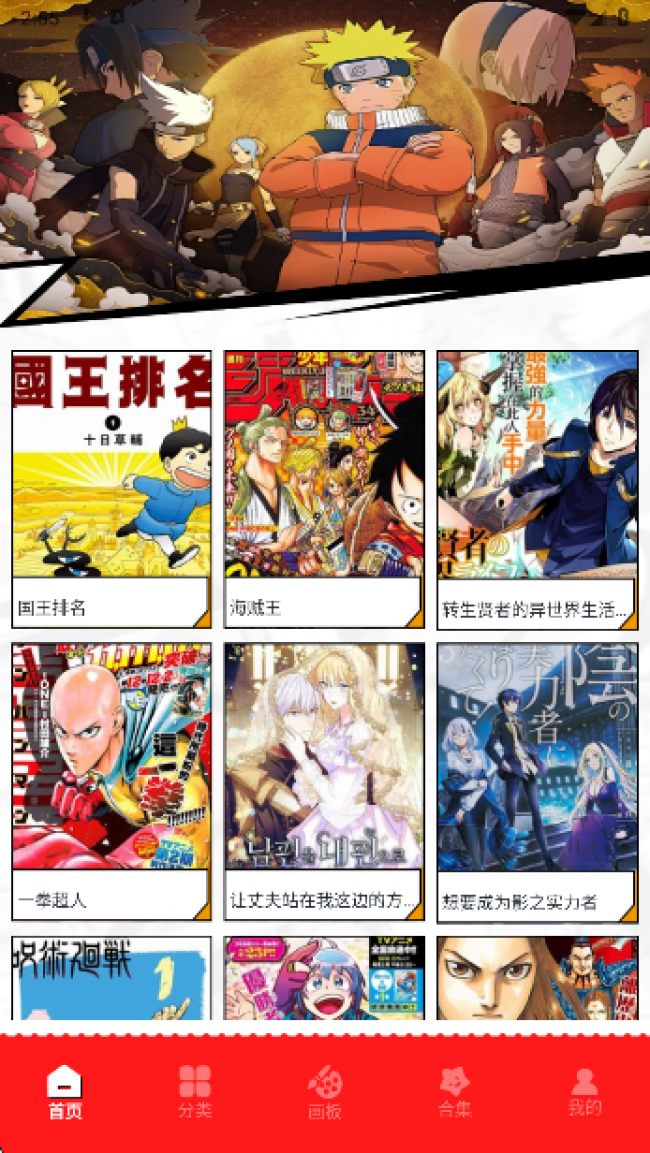Tap the Naruto banner at the top
The height and width of the screenshot is (1153, 650).
click(325, 150)
